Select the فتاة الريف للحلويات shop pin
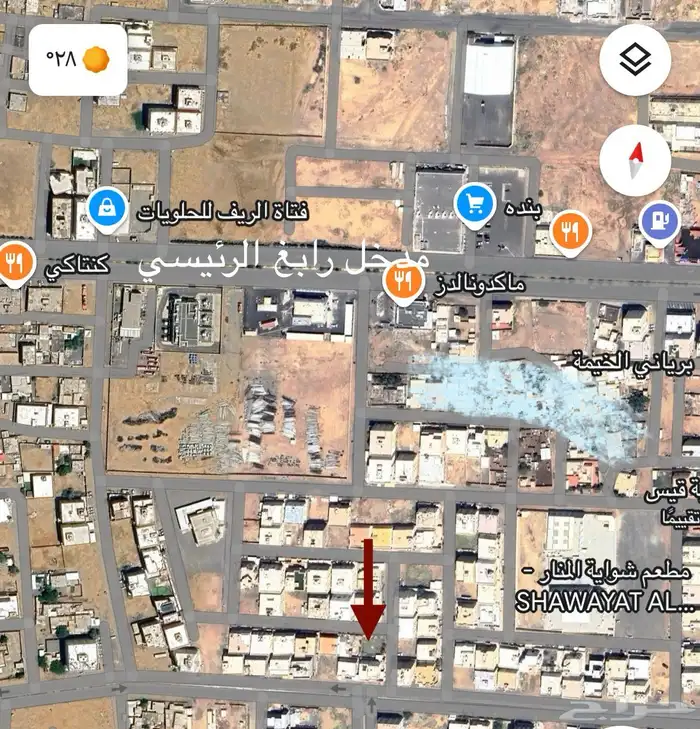Screen dimensions: 700x729 coord(104,209)
